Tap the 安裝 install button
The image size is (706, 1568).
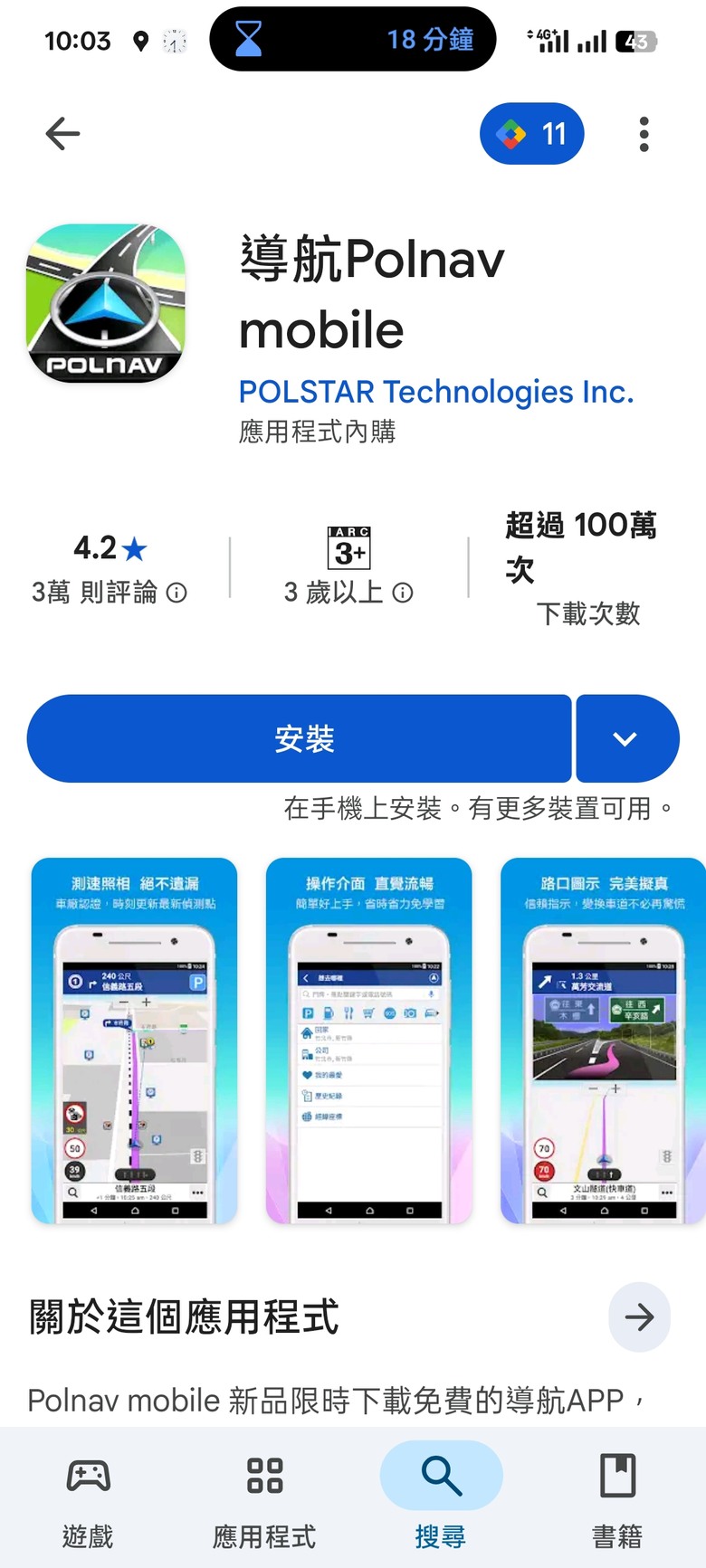tap(300, 738)
